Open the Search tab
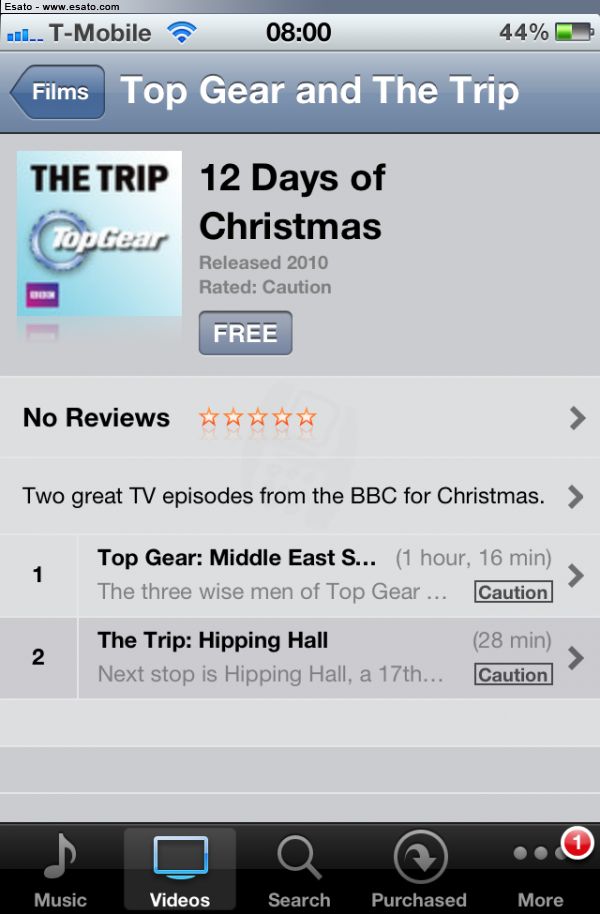Image resolution: width=600 pixels, height=914 pixels. (x=299, y=870)
